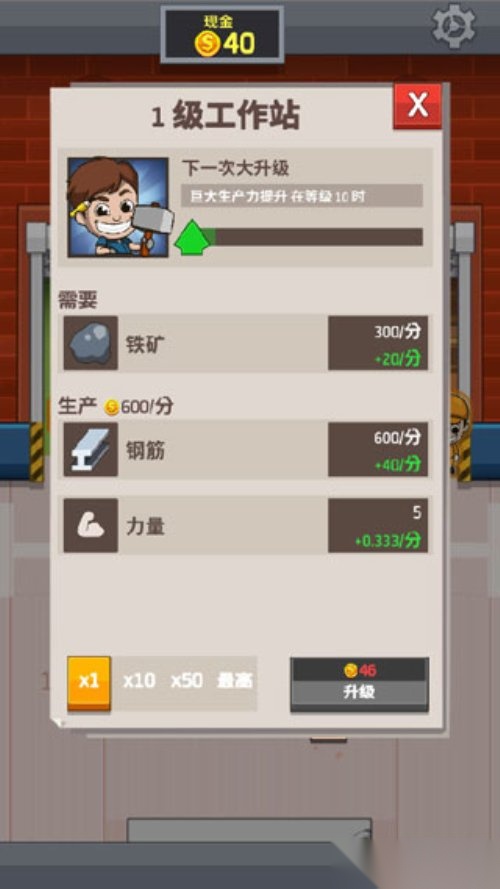Close the workstation dialog with the X
Viewport: 500px width, 889px height.
coord(418,106)
